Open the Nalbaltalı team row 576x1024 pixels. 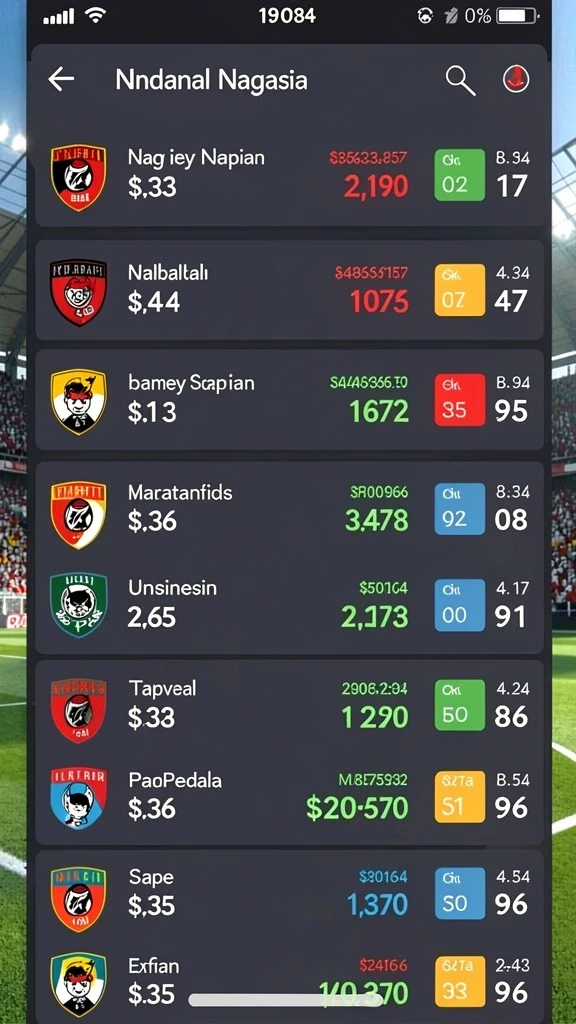(289, 289)
